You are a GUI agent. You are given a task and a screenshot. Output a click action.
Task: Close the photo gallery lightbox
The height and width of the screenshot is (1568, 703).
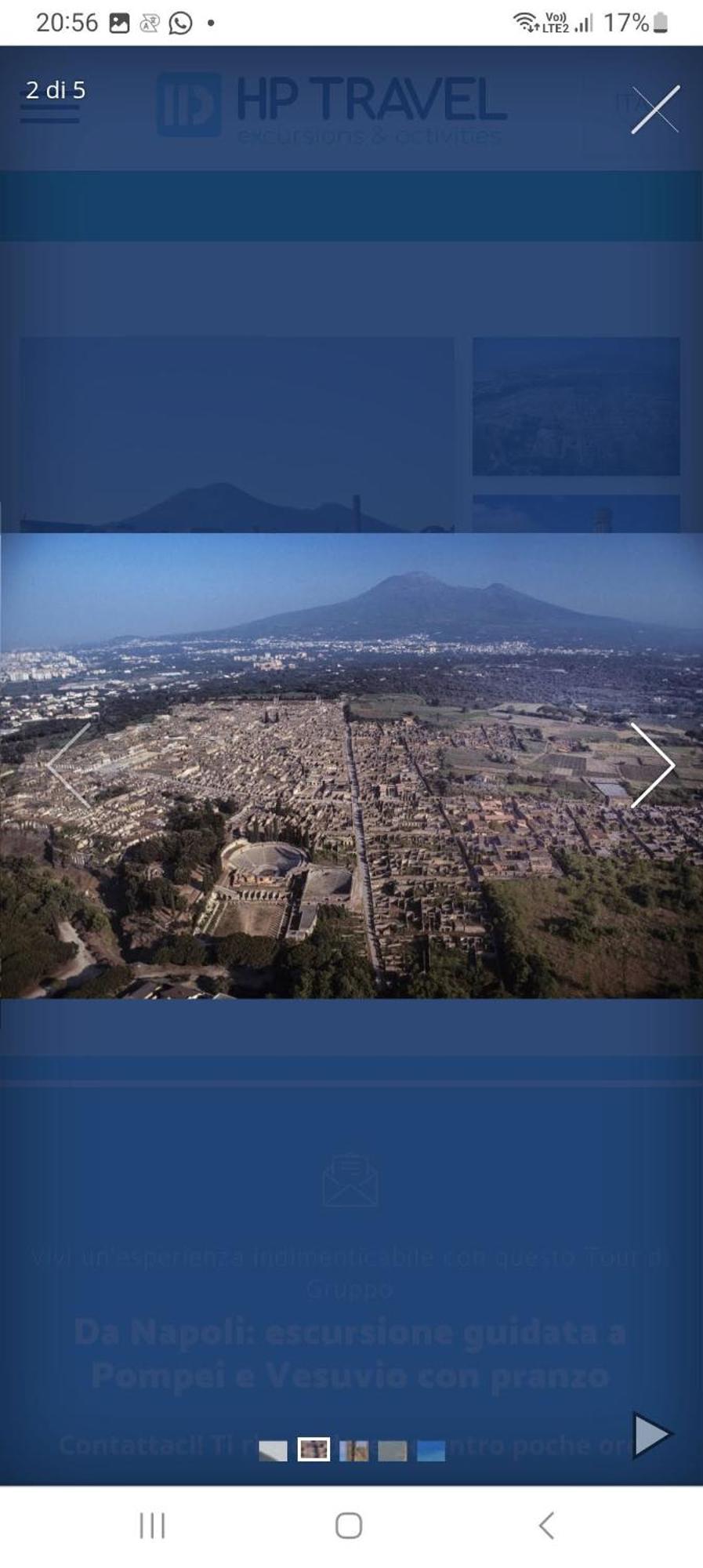[655, 110]
